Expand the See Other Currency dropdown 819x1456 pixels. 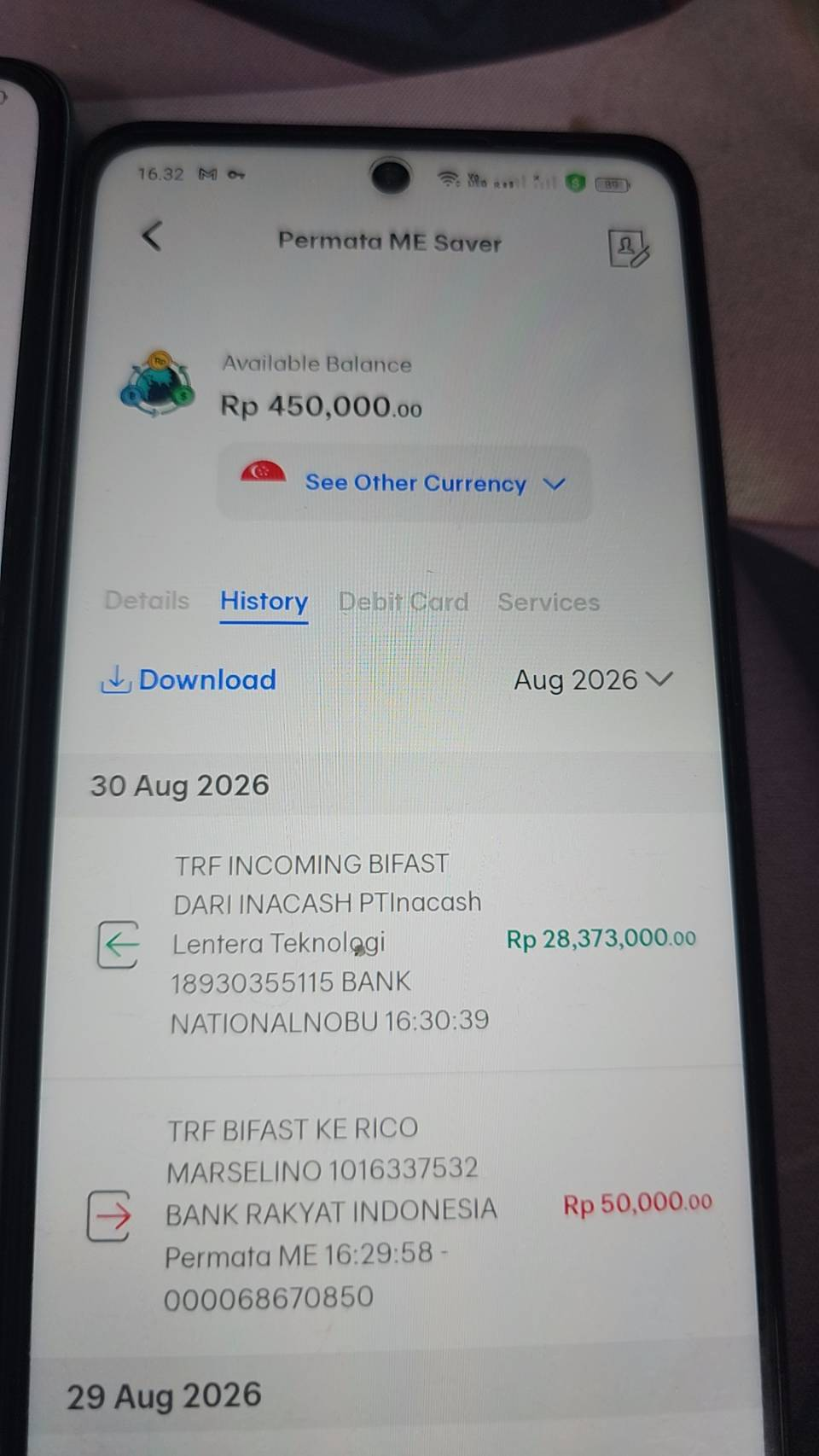(405, 483)
